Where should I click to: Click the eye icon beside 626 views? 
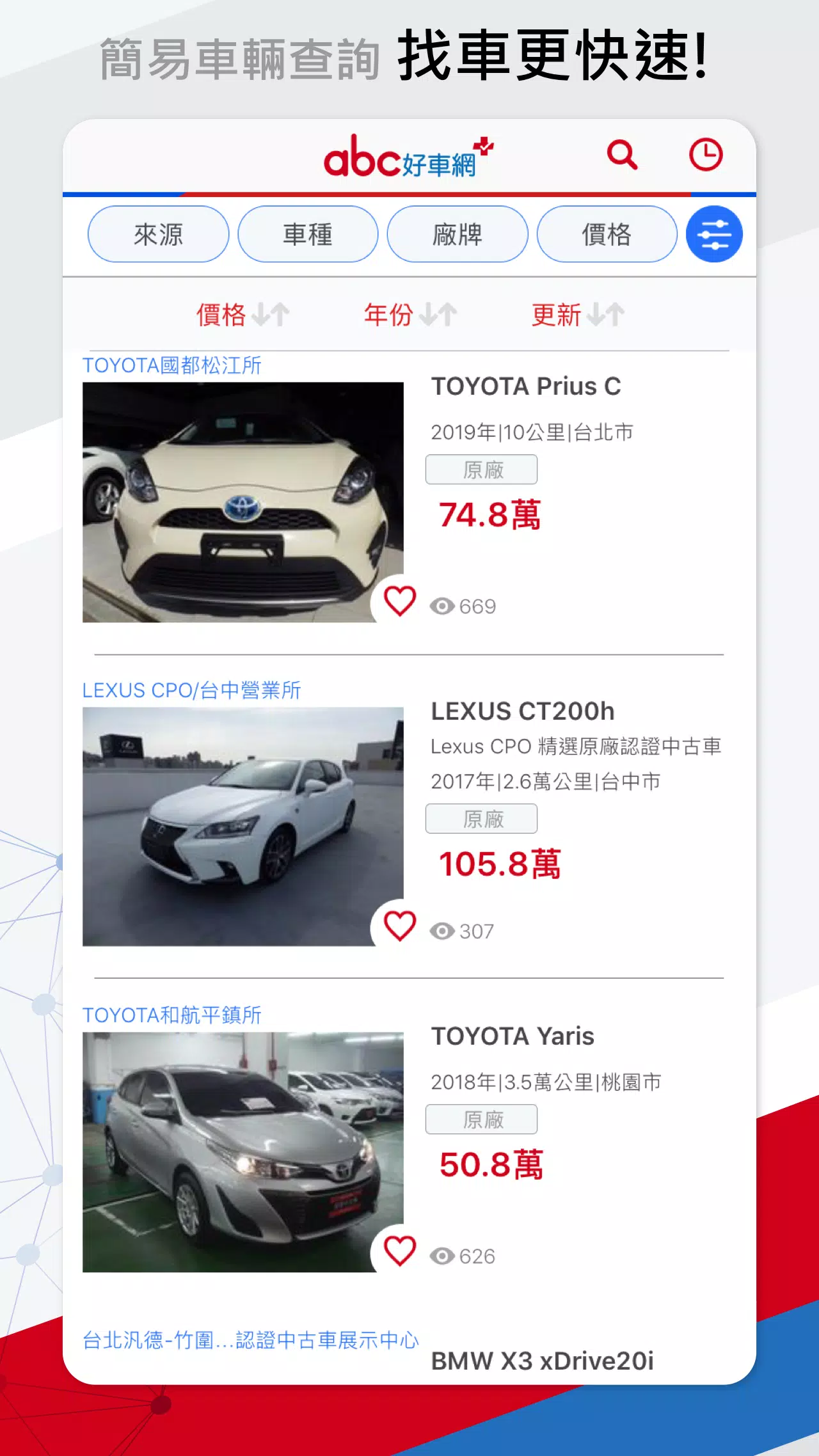coord(444,1254)
